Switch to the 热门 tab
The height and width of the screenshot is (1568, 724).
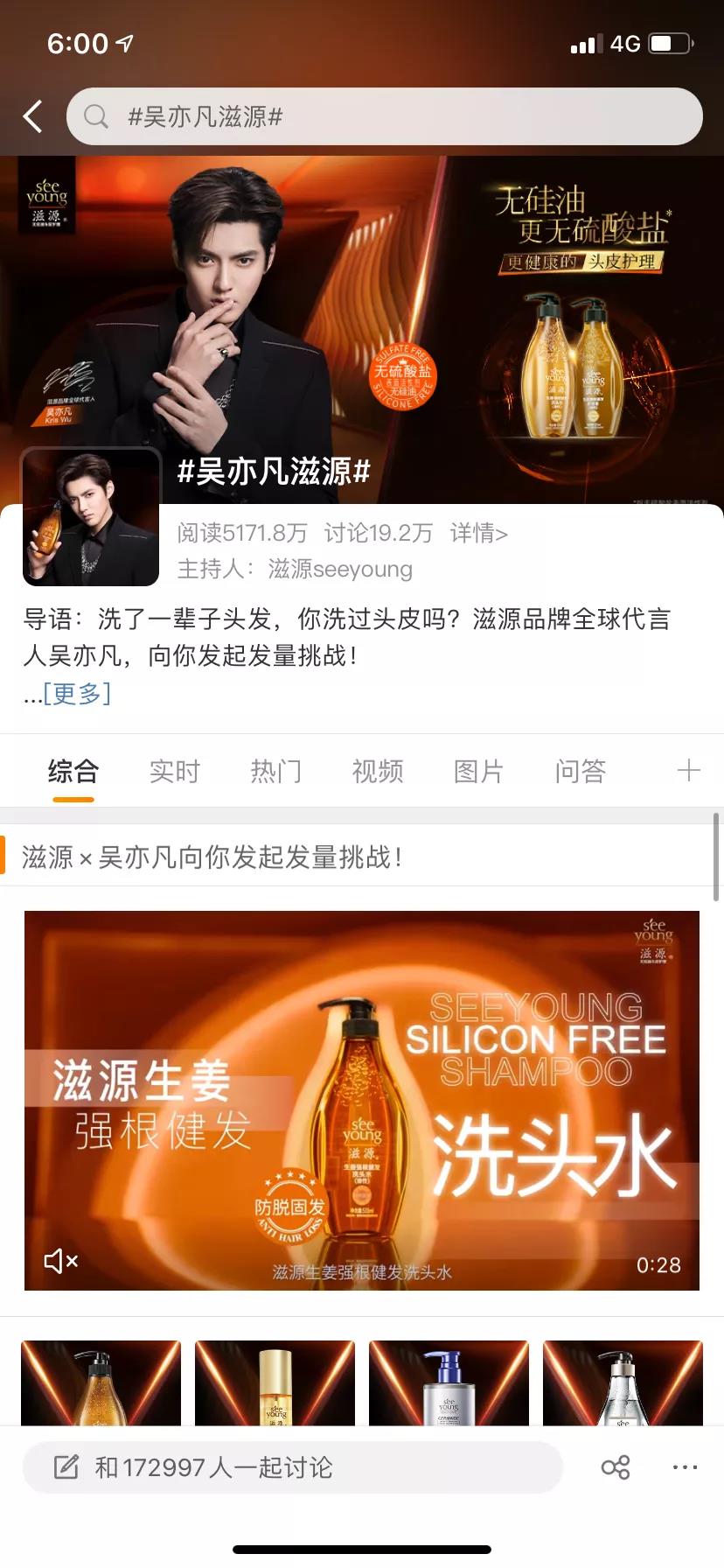tap(275, 771)
